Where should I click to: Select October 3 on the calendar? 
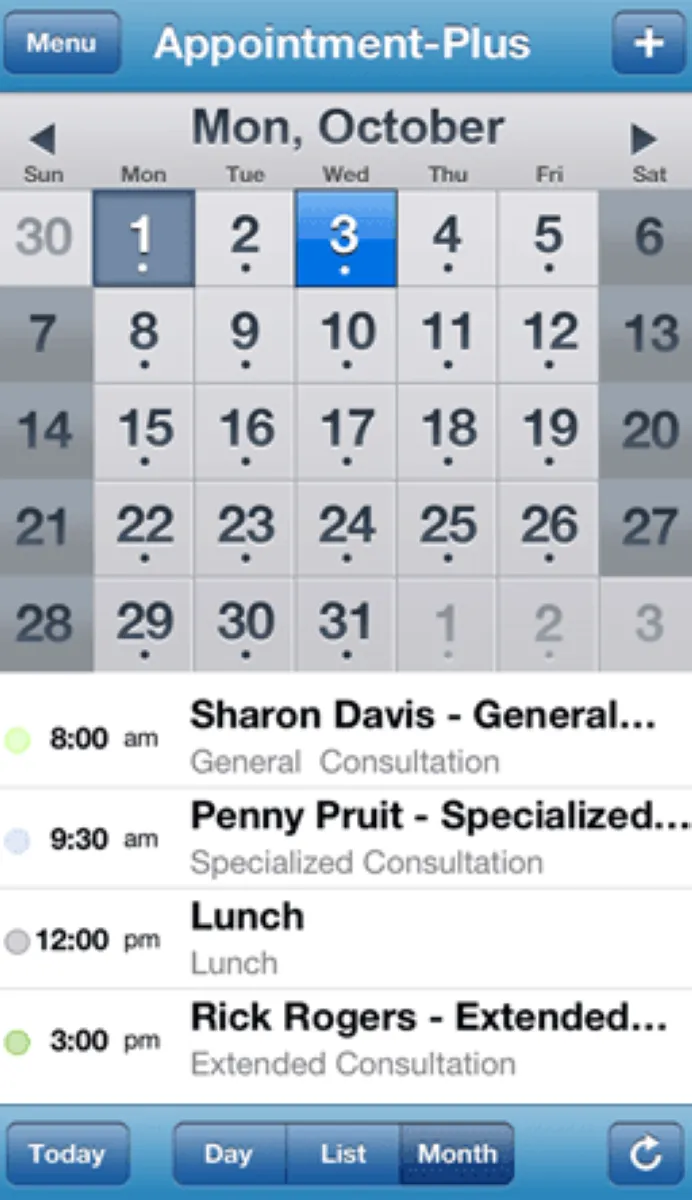[x=345, y=238]
